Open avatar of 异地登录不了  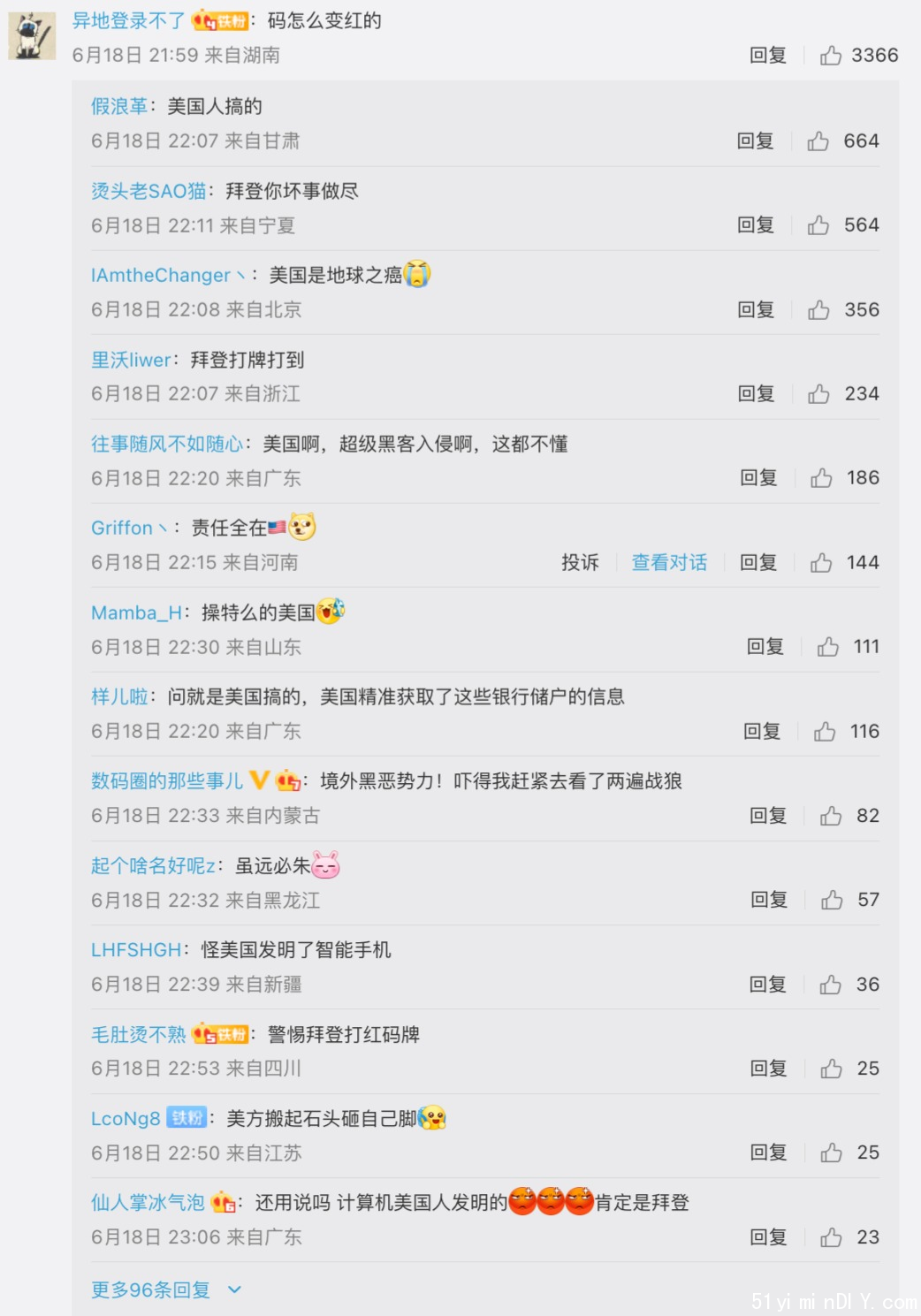tap(32, 36)
